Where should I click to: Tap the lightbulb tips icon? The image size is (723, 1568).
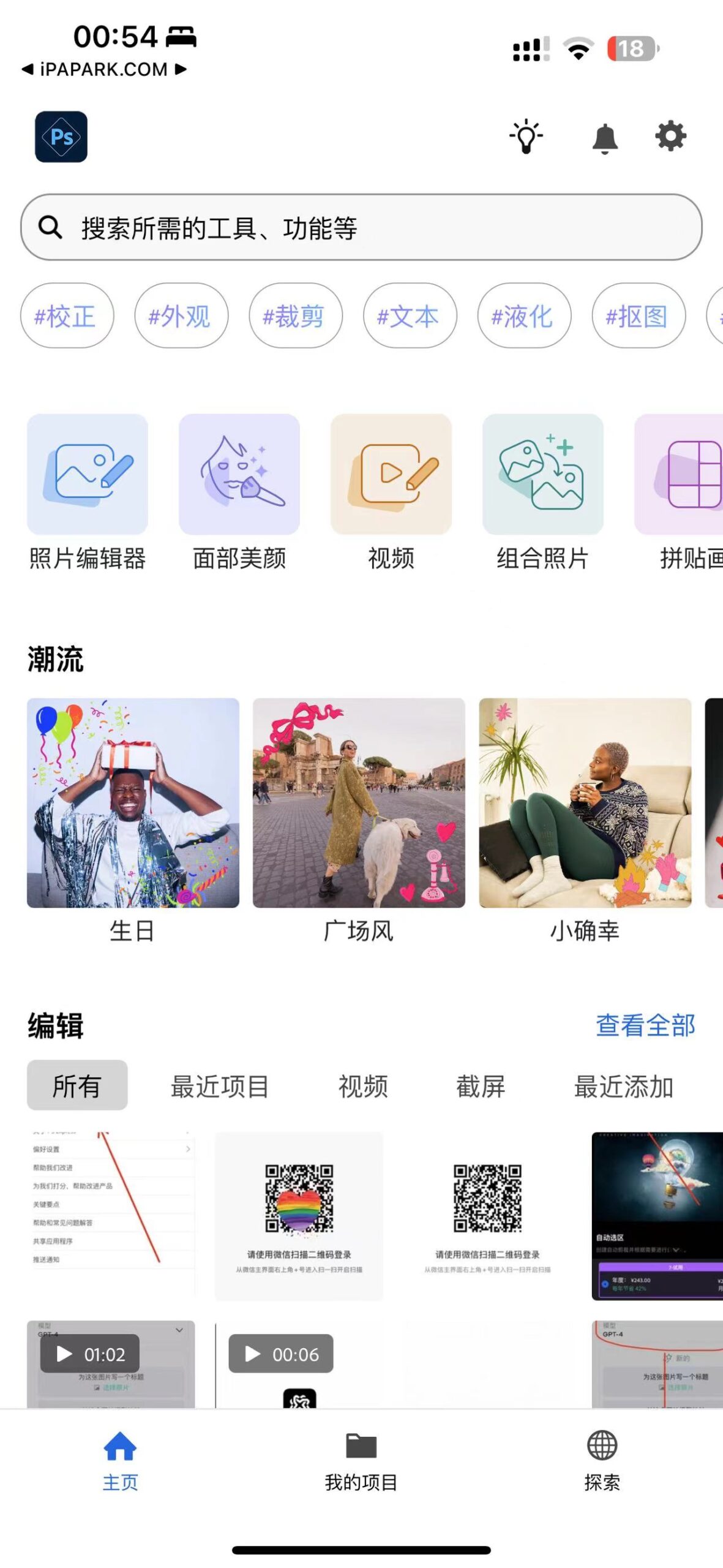tap(525, 137)
